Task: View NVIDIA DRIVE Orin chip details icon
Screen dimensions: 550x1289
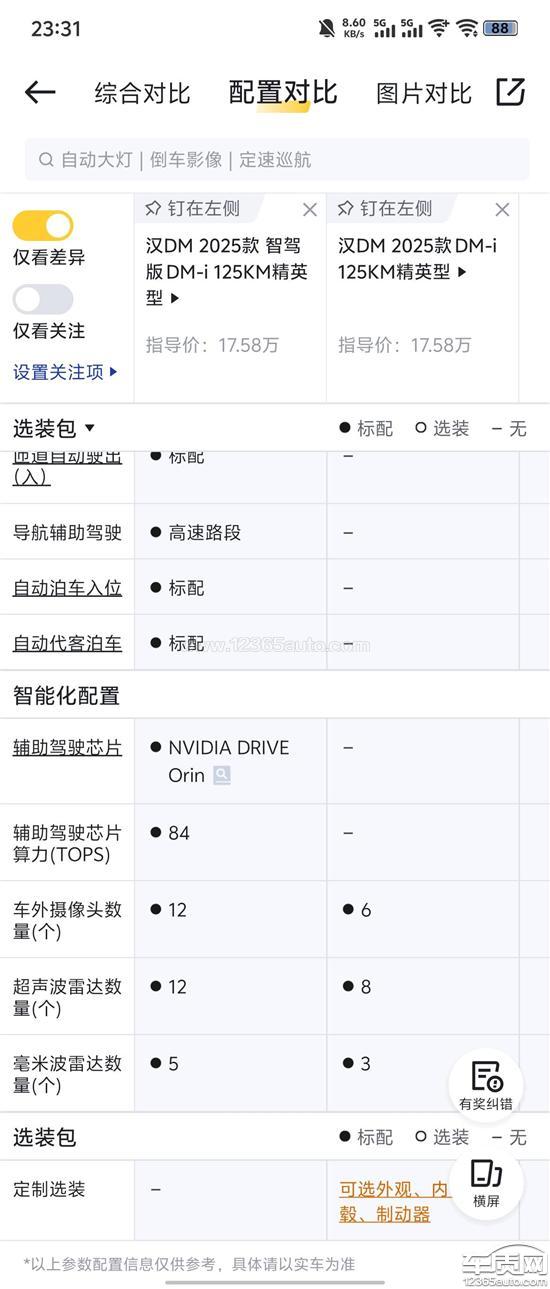Action: [x=221, y=775]
